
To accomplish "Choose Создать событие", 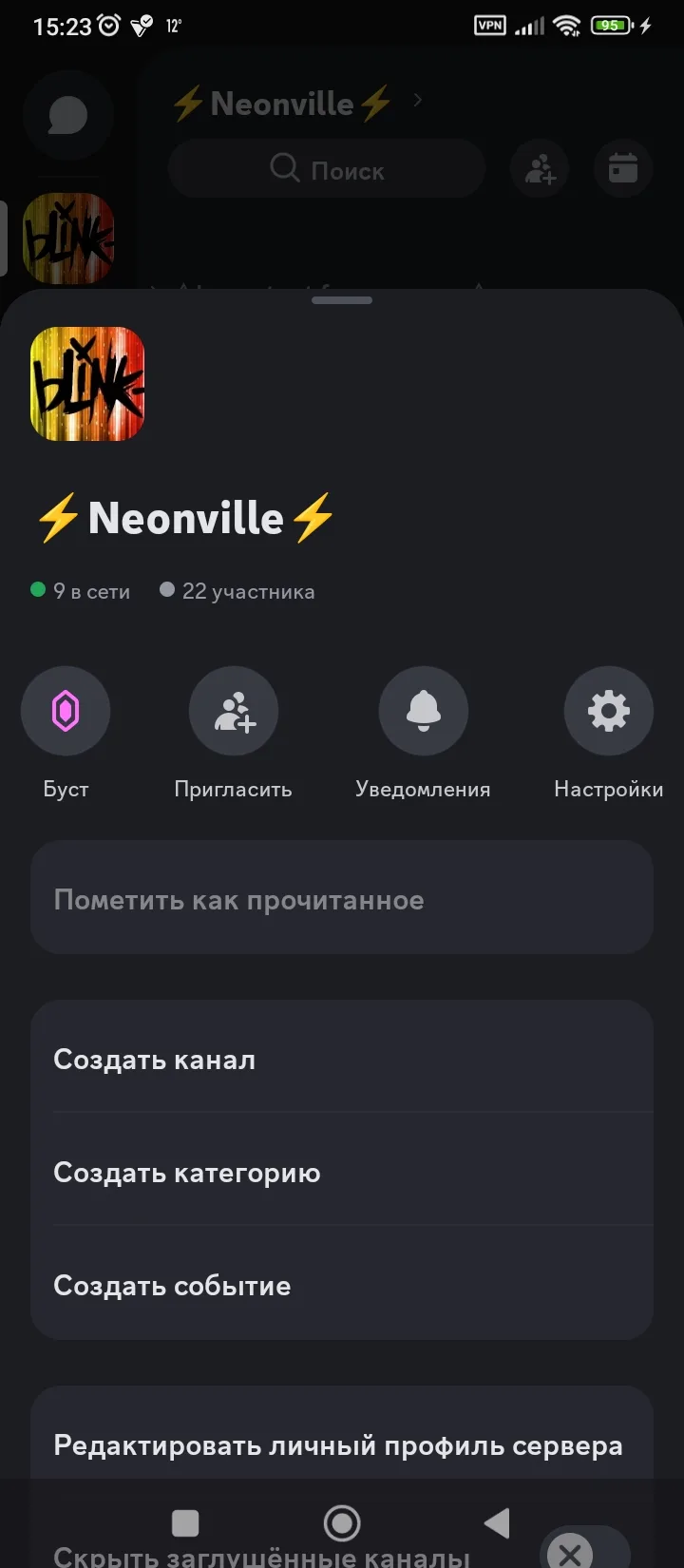I will (x=342, y=1285).
